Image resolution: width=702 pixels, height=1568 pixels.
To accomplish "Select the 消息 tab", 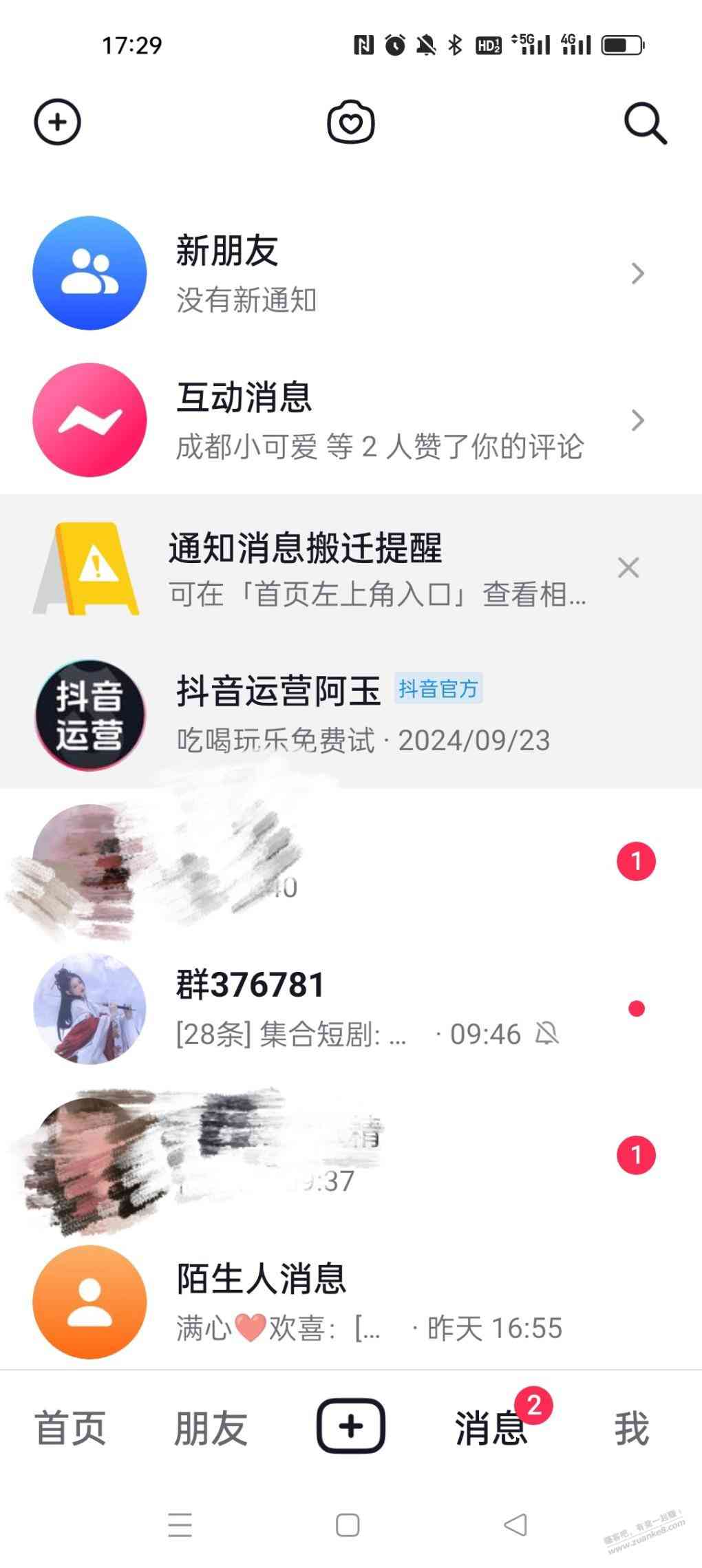I will click(x=490, y=1428).
